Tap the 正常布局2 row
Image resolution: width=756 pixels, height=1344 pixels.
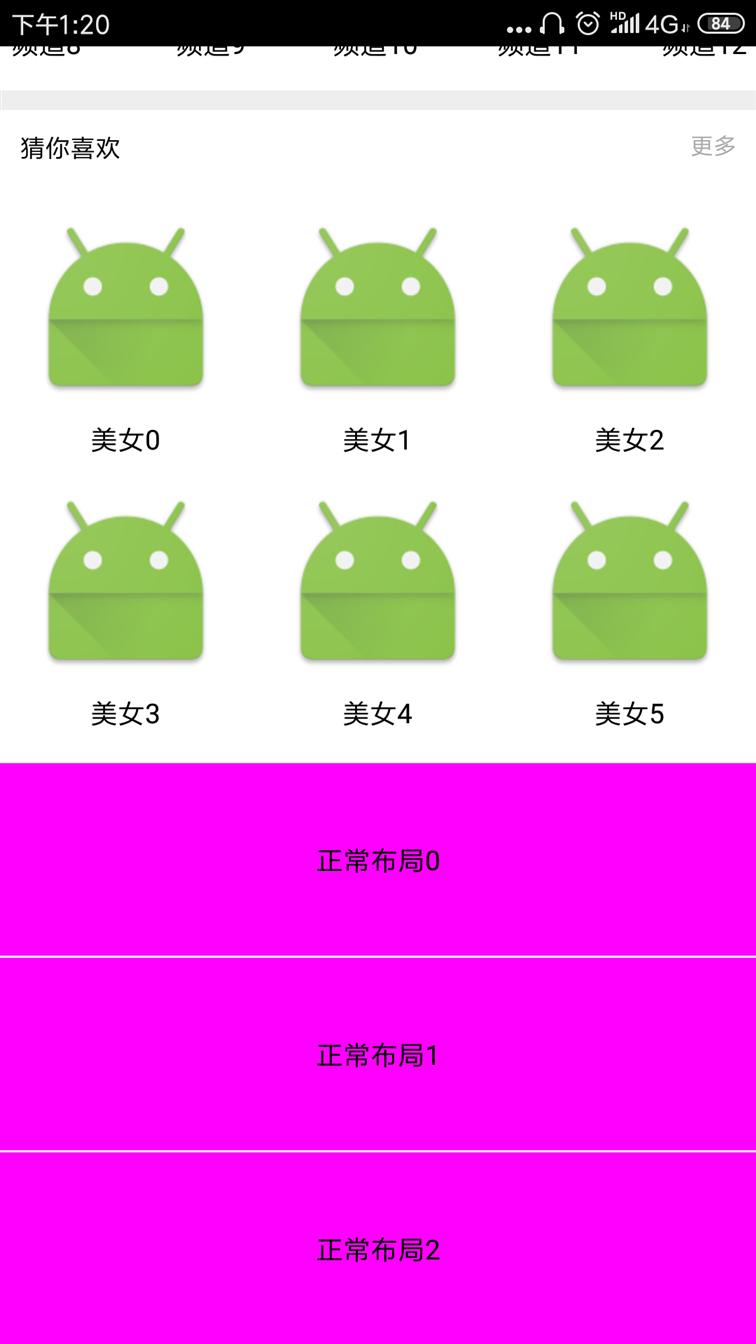pos(378,1248)
